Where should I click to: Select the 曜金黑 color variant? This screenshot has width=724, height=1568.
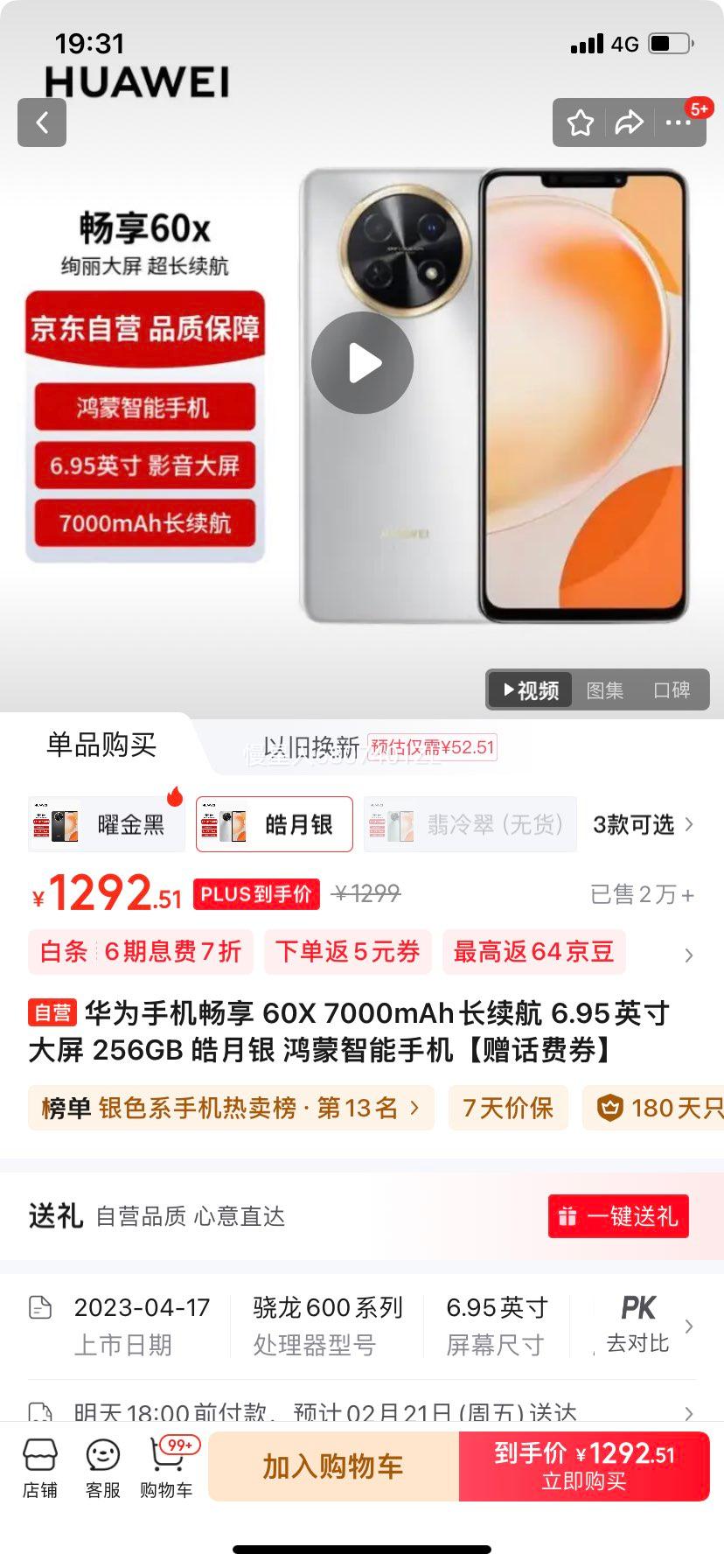click(105, 822)
